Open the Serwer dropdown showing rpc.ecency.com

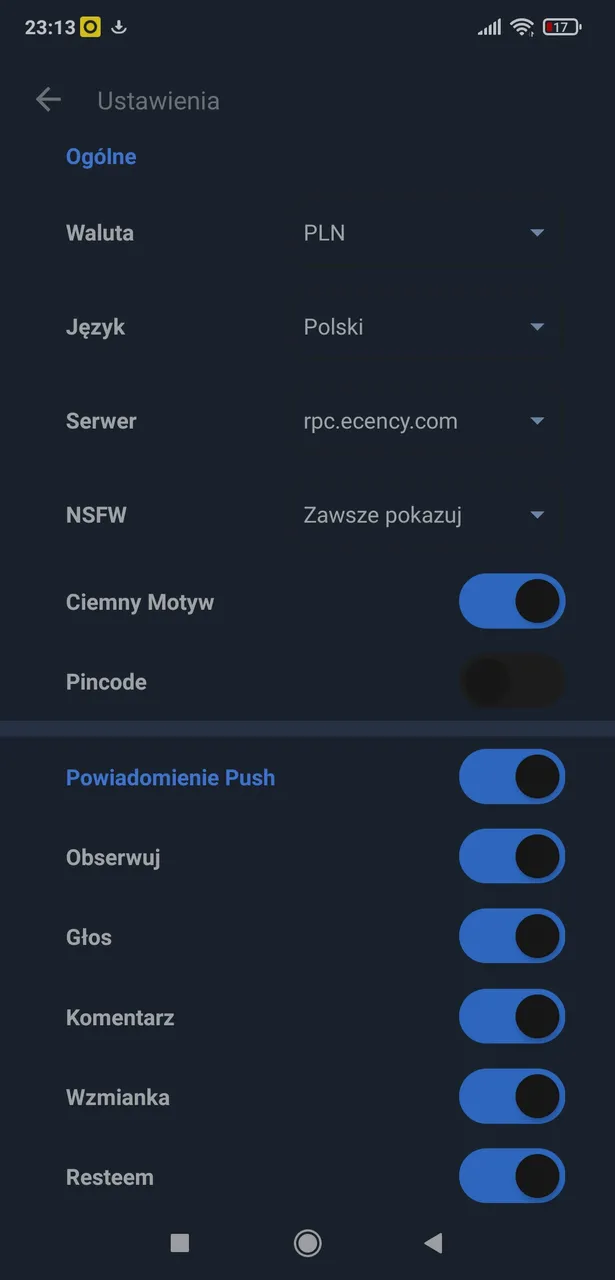pos(425,421)
